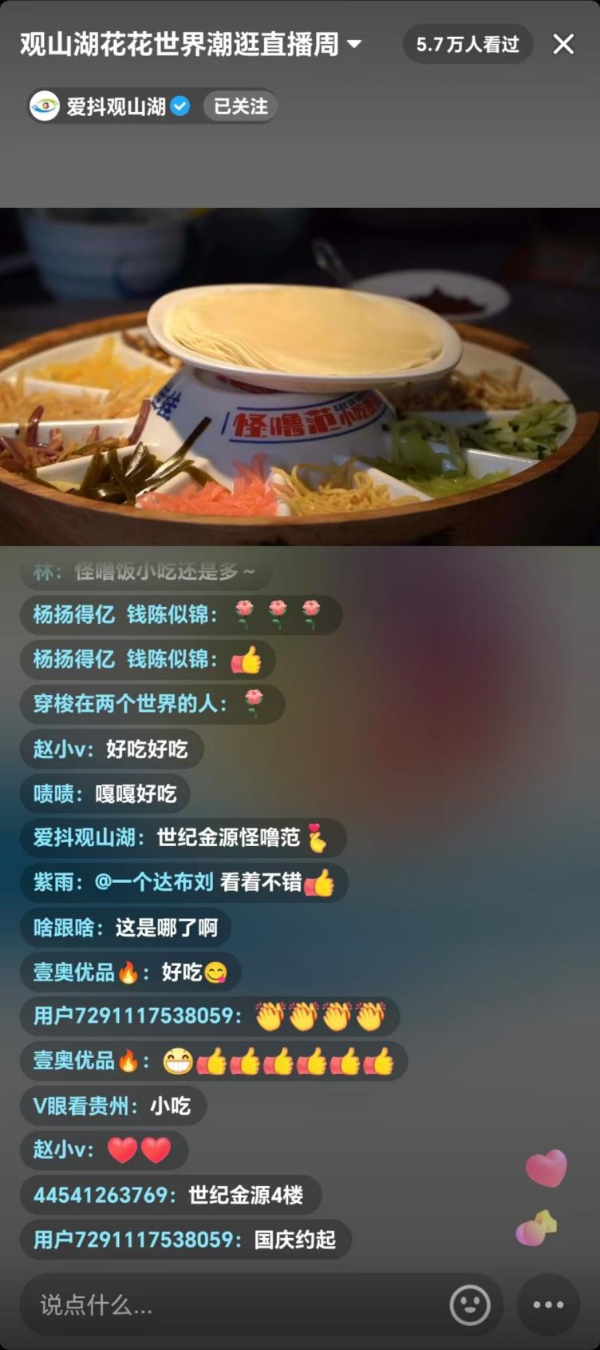Expand the live title dropdown arrow
This screenshot has width=600, height=1350.
pos(354,45)
